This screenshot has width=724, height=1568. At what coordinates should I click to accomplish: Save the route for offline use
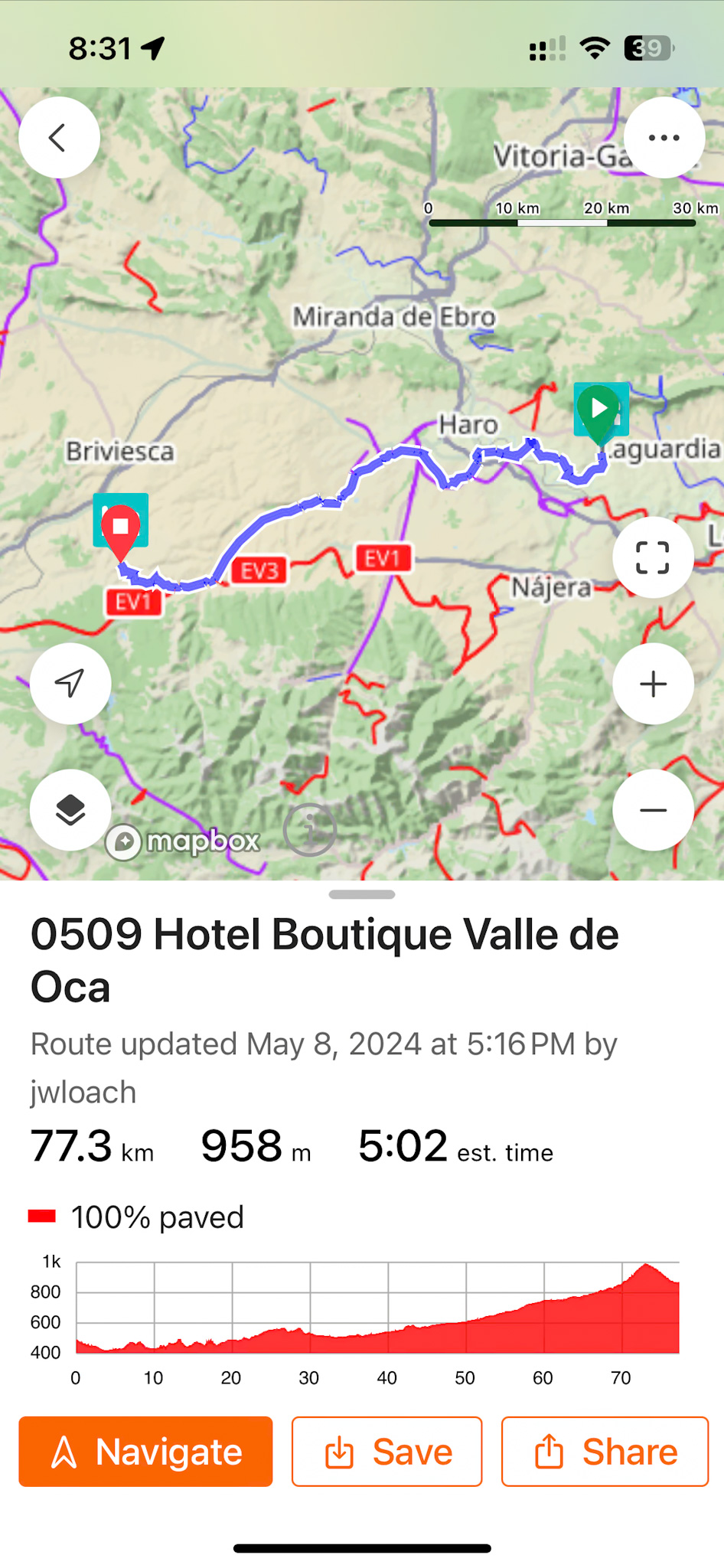(386, 1452)
